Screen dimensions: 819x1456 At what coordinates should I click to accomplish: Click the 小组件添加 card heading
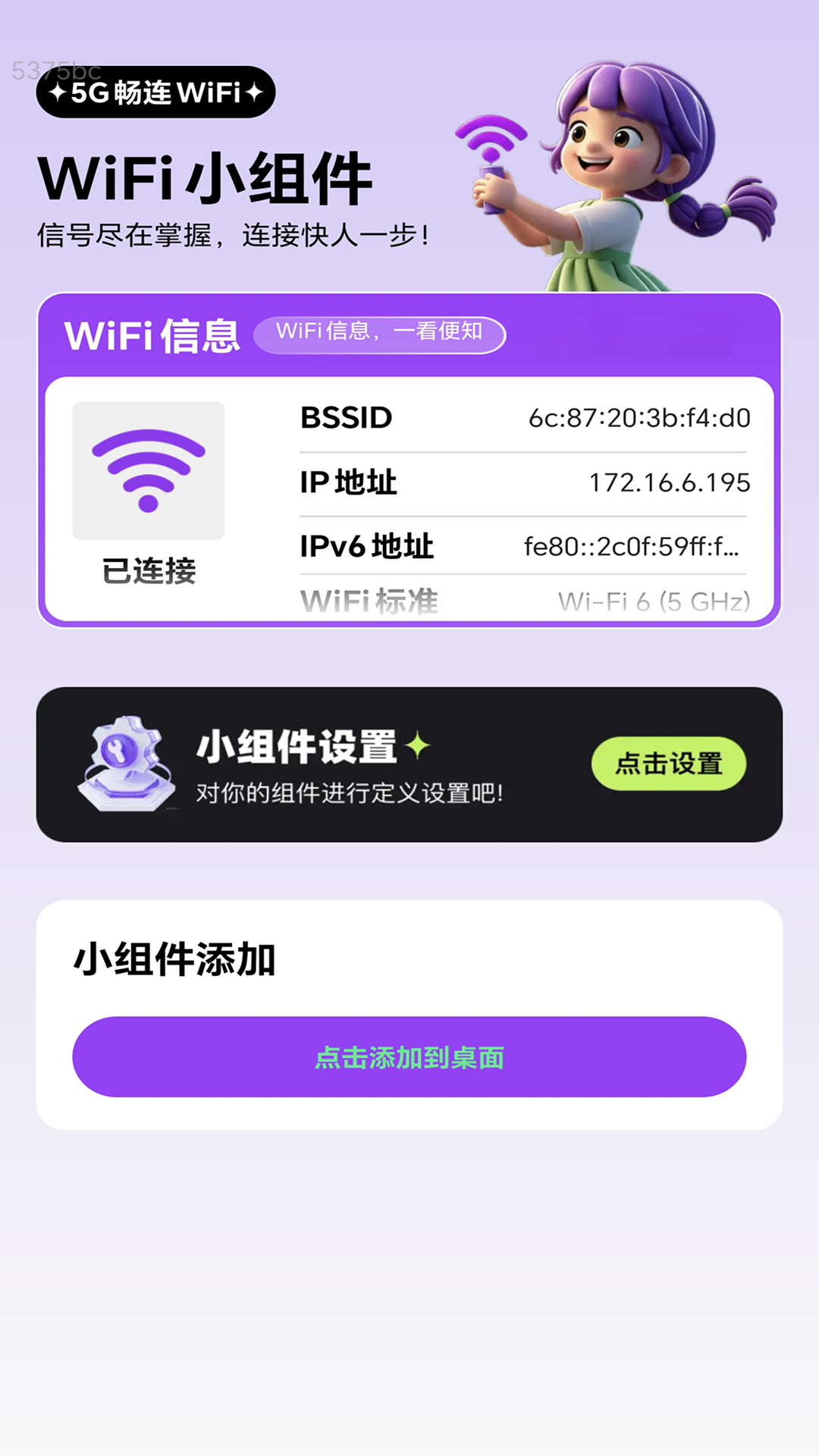click(x=176, y=958)
